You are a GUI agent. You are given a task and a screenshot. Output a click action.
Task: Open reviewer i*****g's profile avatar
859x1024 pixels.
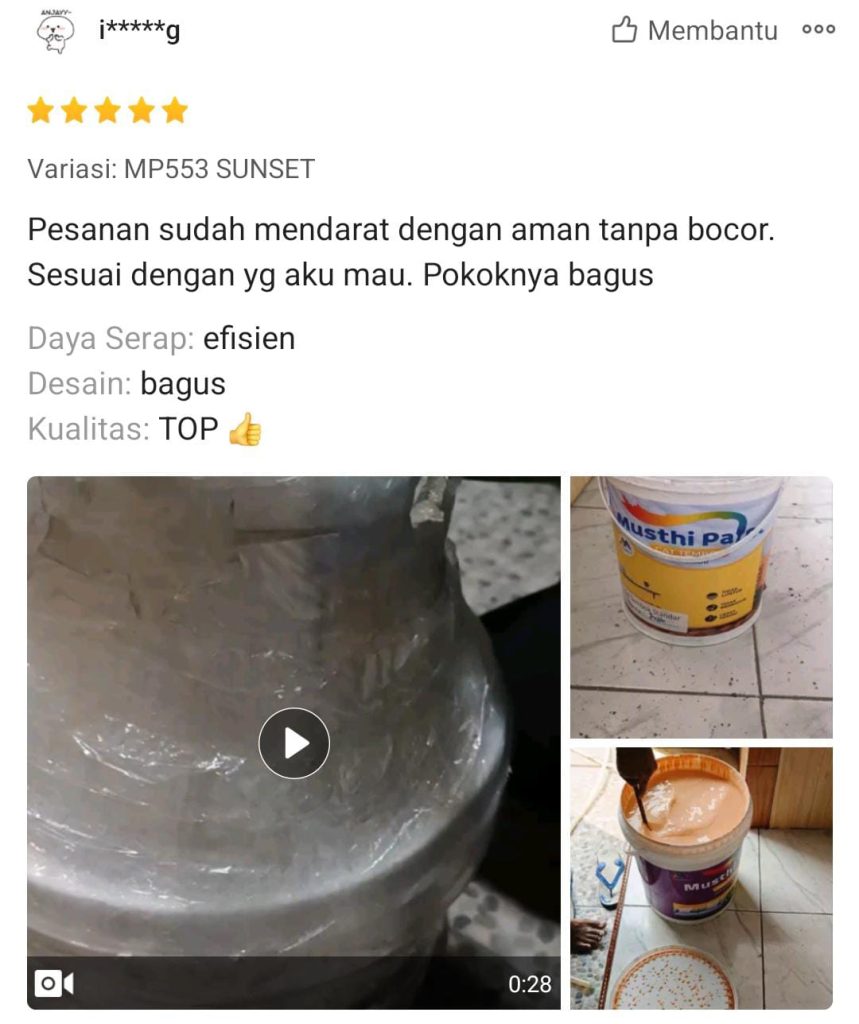coord(54,31)
